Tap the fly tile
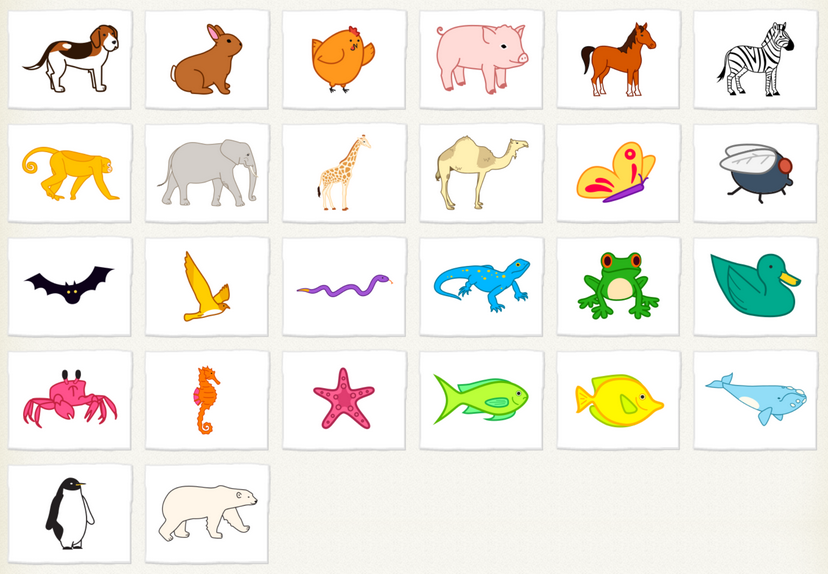 pyautogui.click(x=755, y=173)
